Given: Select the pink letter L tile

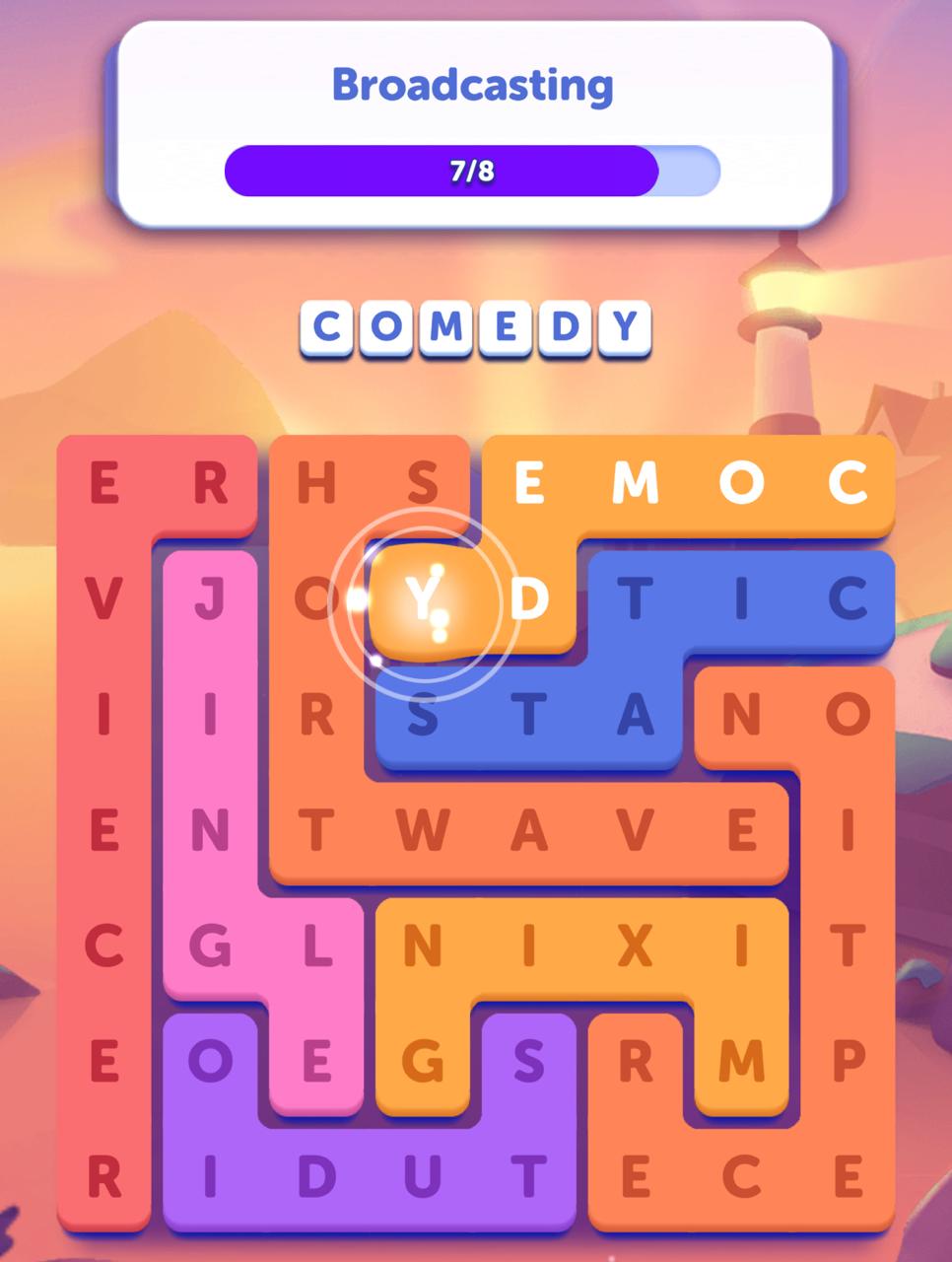Looking at the screenshot, I should [315, 946].
